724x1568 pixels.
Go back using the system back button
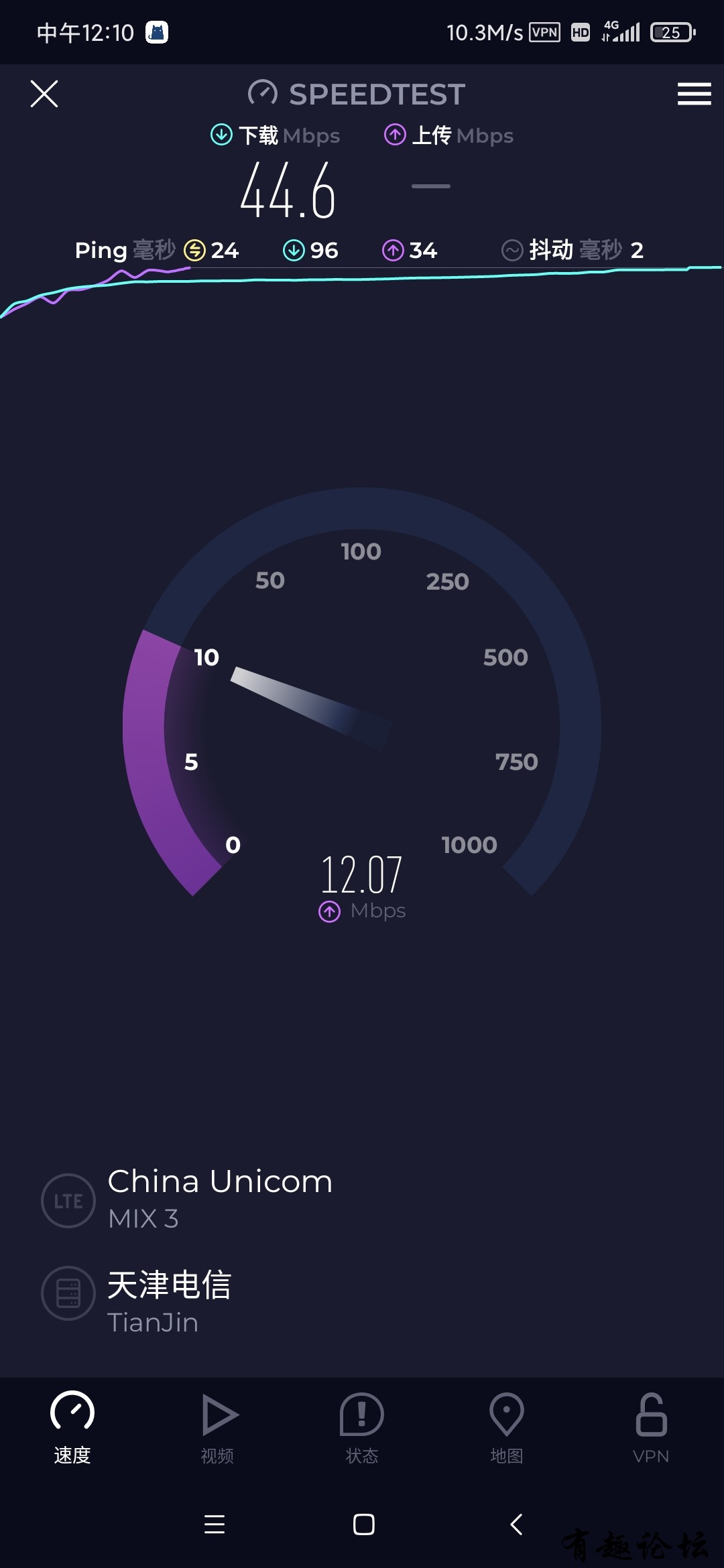coord(516,1524)
